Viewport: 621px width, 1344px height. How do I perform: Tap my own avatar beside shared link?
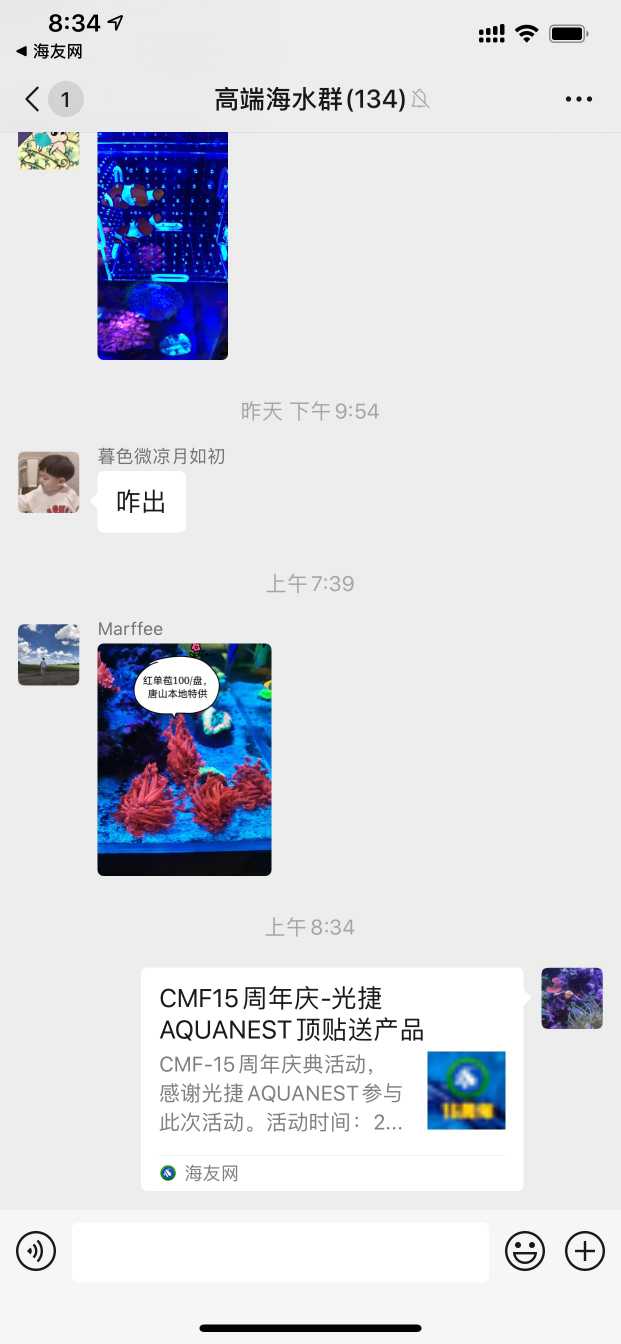point(571,998)
